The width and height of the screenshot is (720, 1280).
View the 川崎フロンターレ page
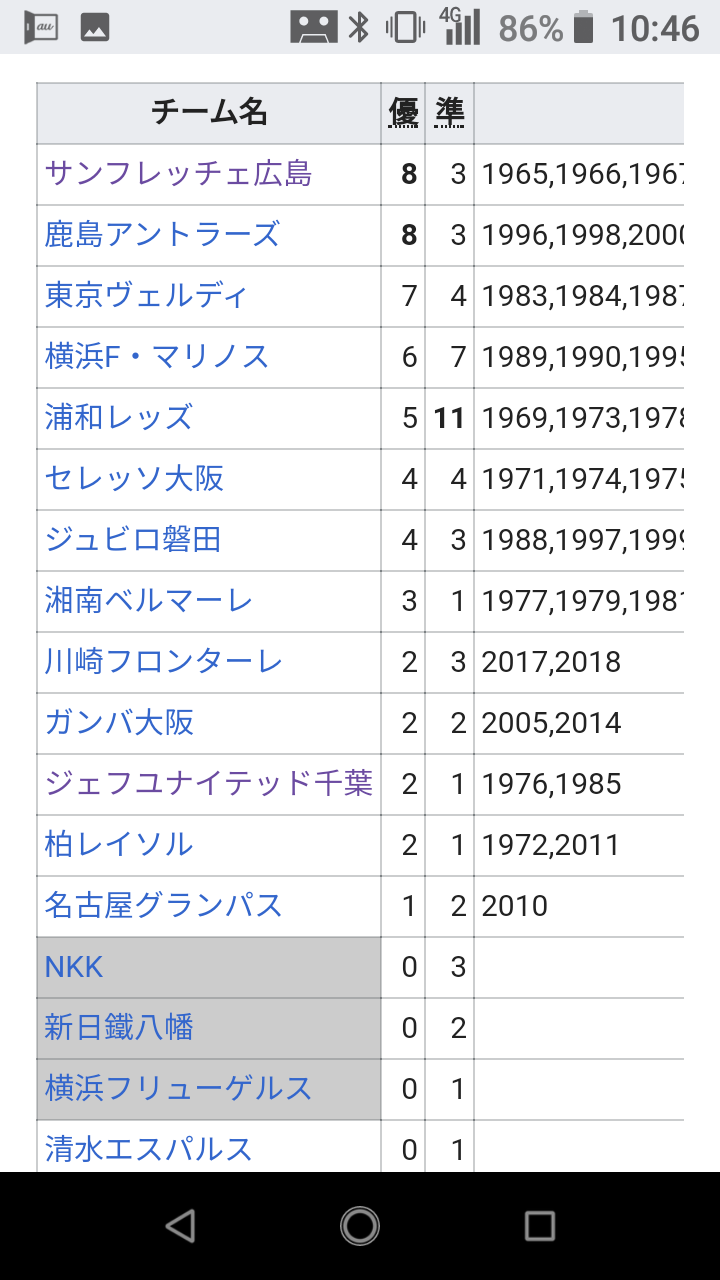pyautogui.click(x=164, y=662)
